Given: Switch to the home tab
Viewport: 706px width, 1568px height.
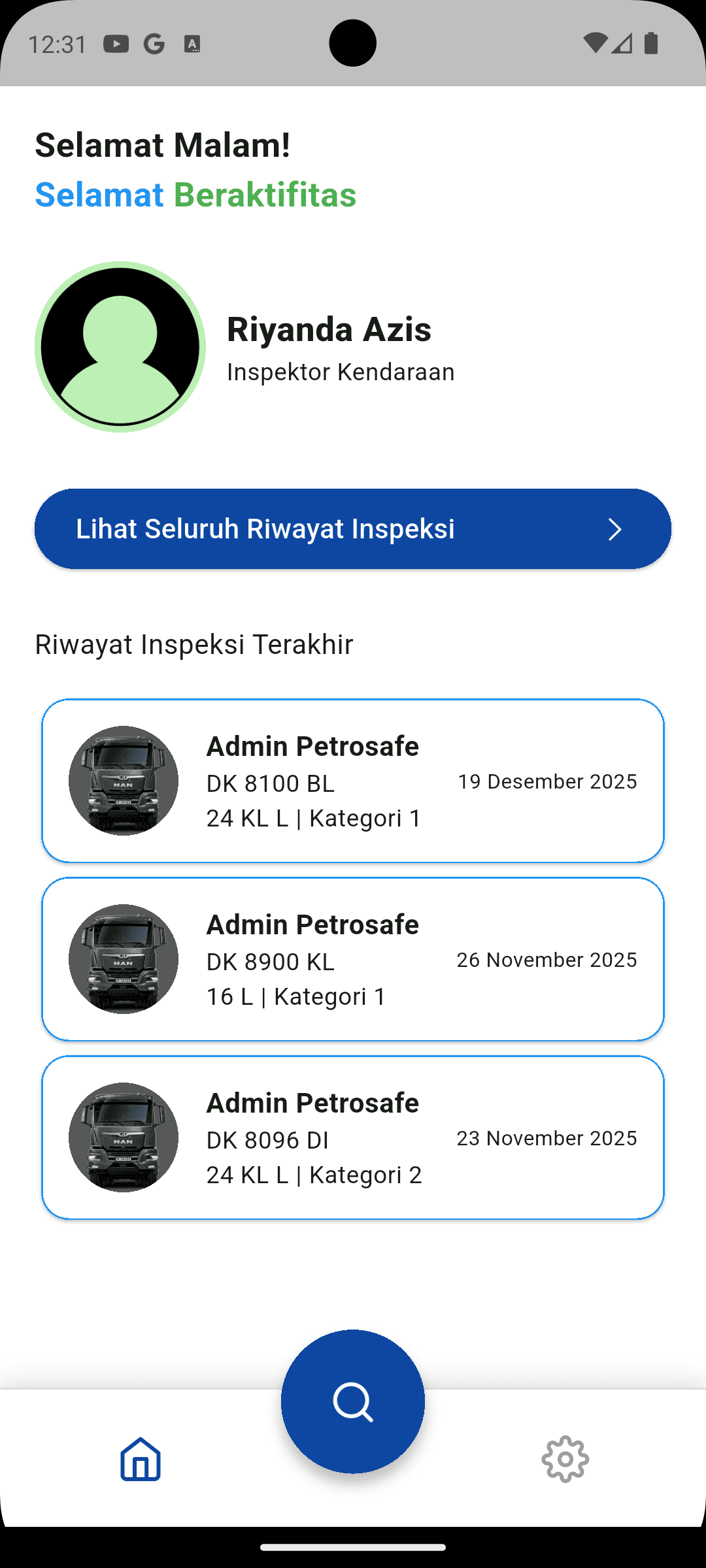Looking at the screenshot, I should pos(141,1459).
